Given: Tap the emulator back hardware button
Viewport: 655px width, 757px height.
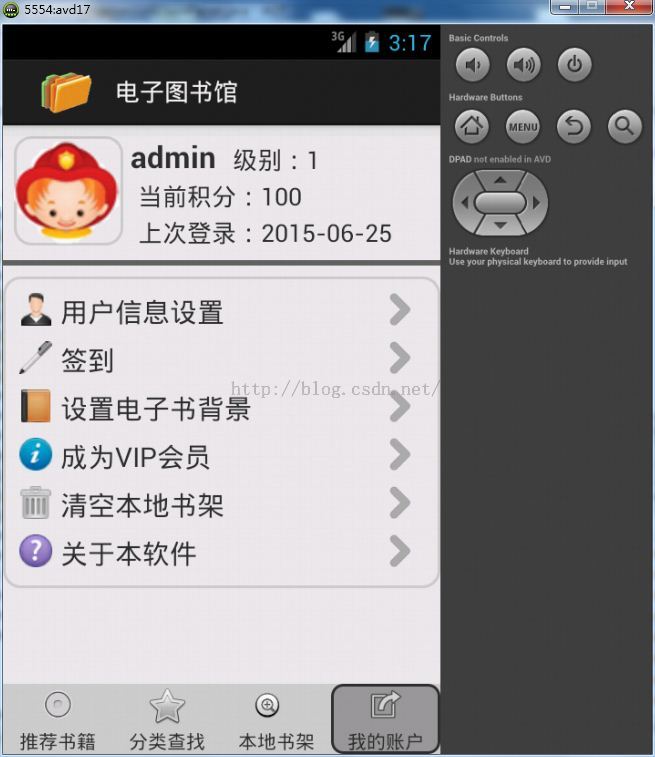Looking at the screenshot, I should [573, 126].
